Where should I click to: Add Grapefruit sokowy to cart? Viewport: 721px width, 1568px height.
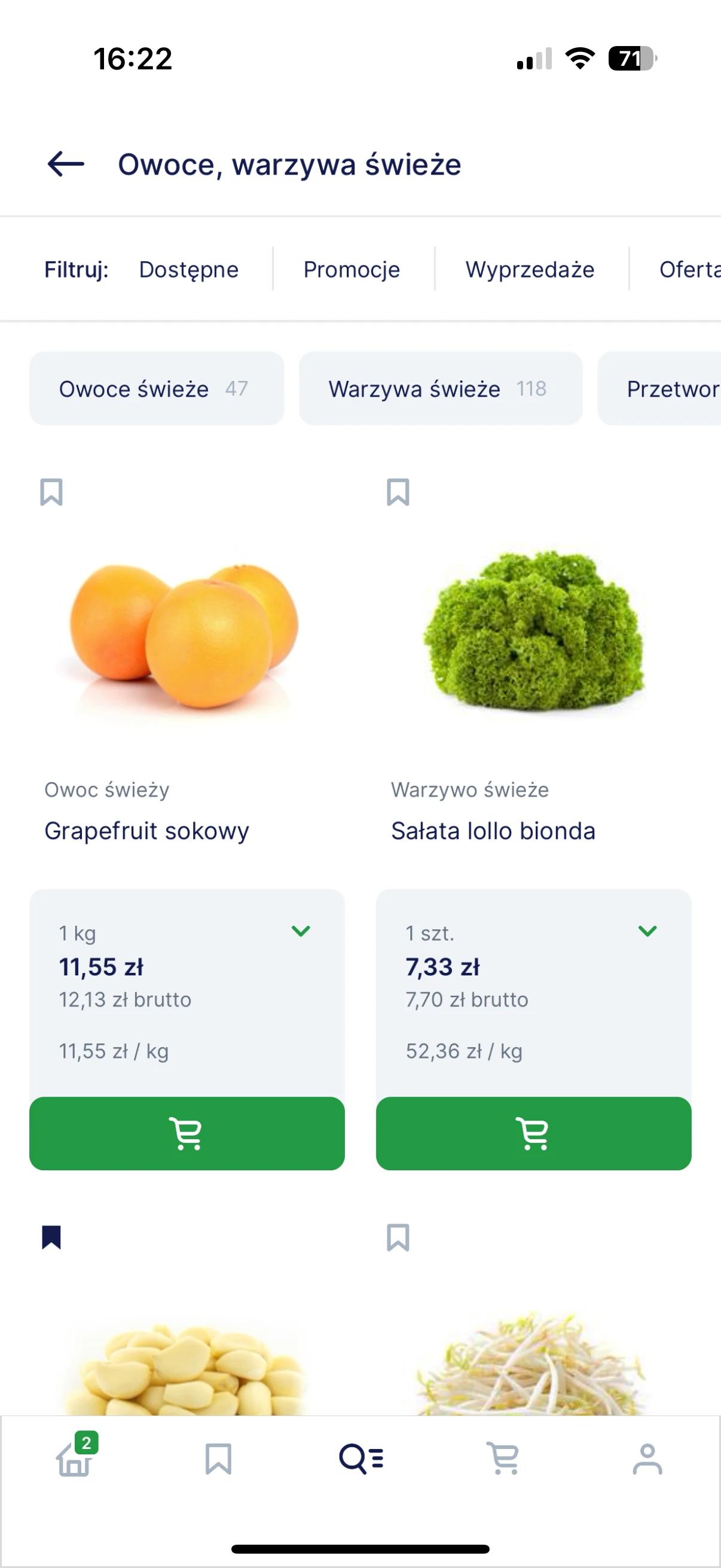pyautogui.click(x=187, y=1133)
